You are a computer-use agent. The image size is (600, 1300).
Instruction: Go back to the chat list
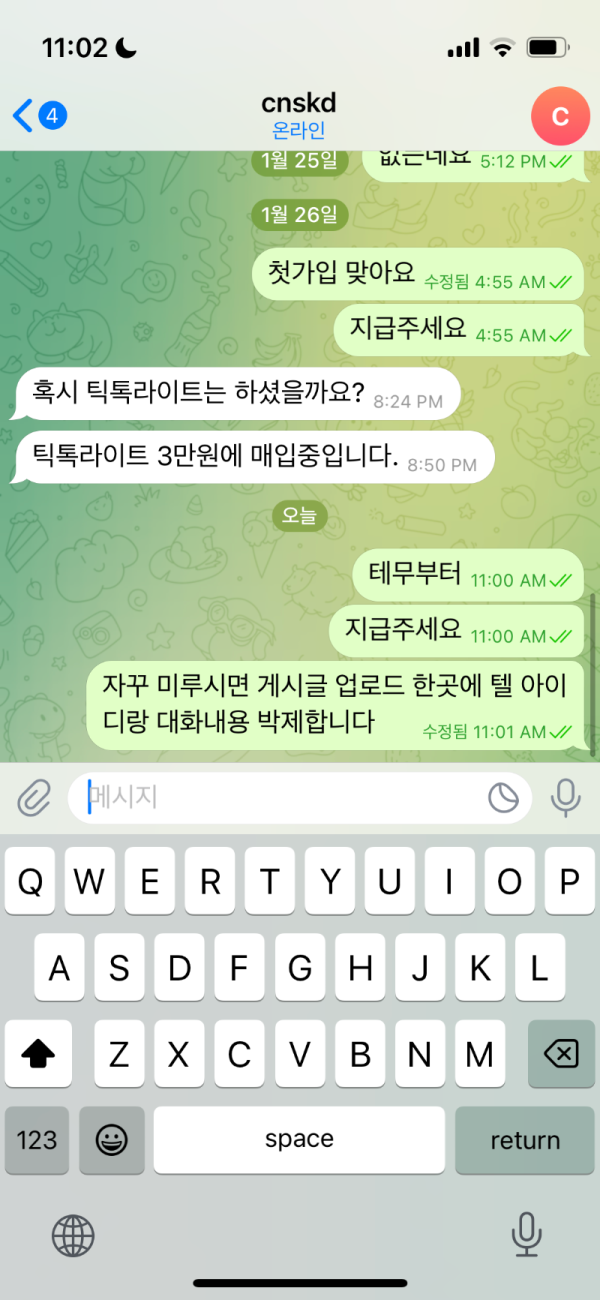[x=36, y=116]
